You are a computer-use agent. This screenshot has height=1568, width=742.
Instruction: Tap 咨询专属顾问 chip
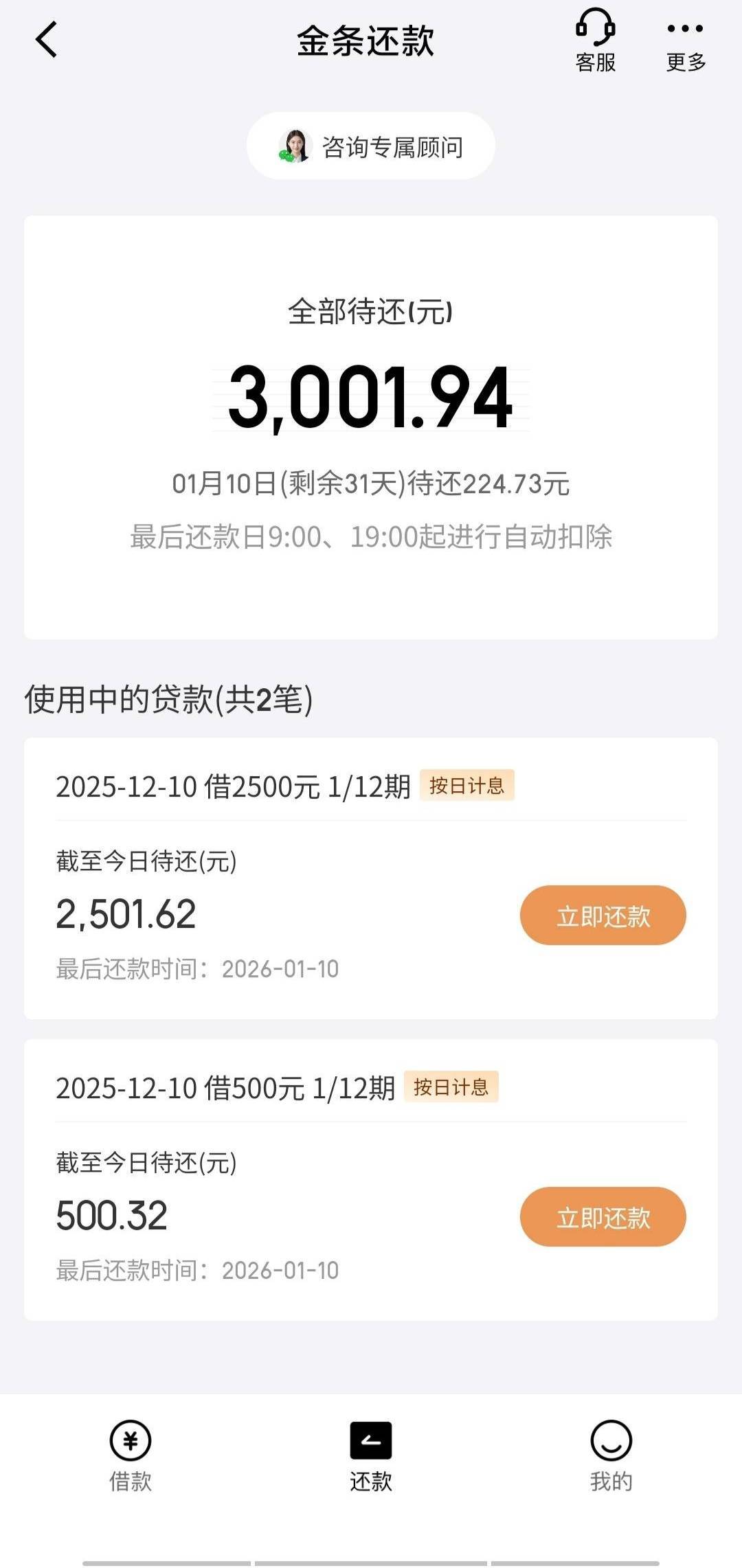tap(371, 146)
